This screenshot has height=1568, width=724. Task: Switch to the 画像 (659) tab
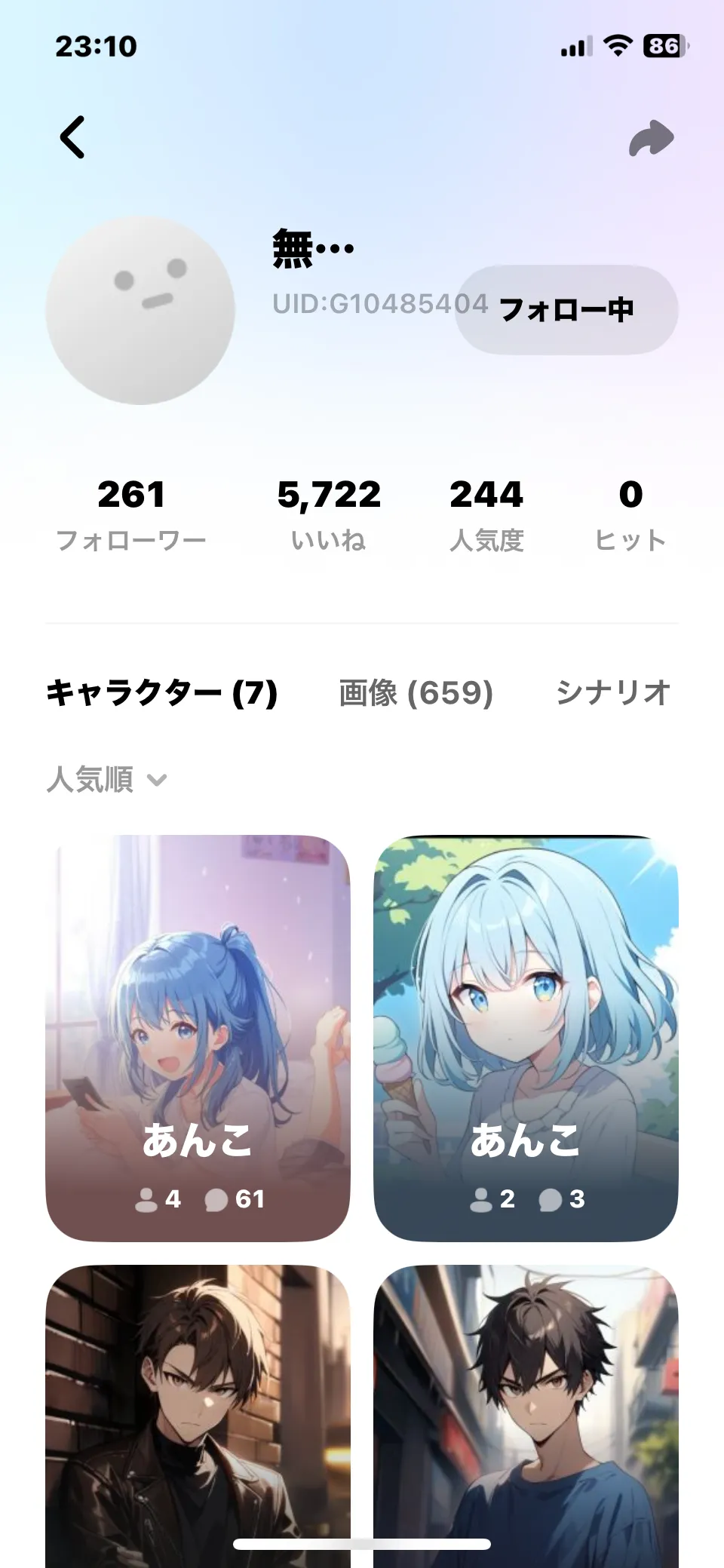tap(416, 692)
